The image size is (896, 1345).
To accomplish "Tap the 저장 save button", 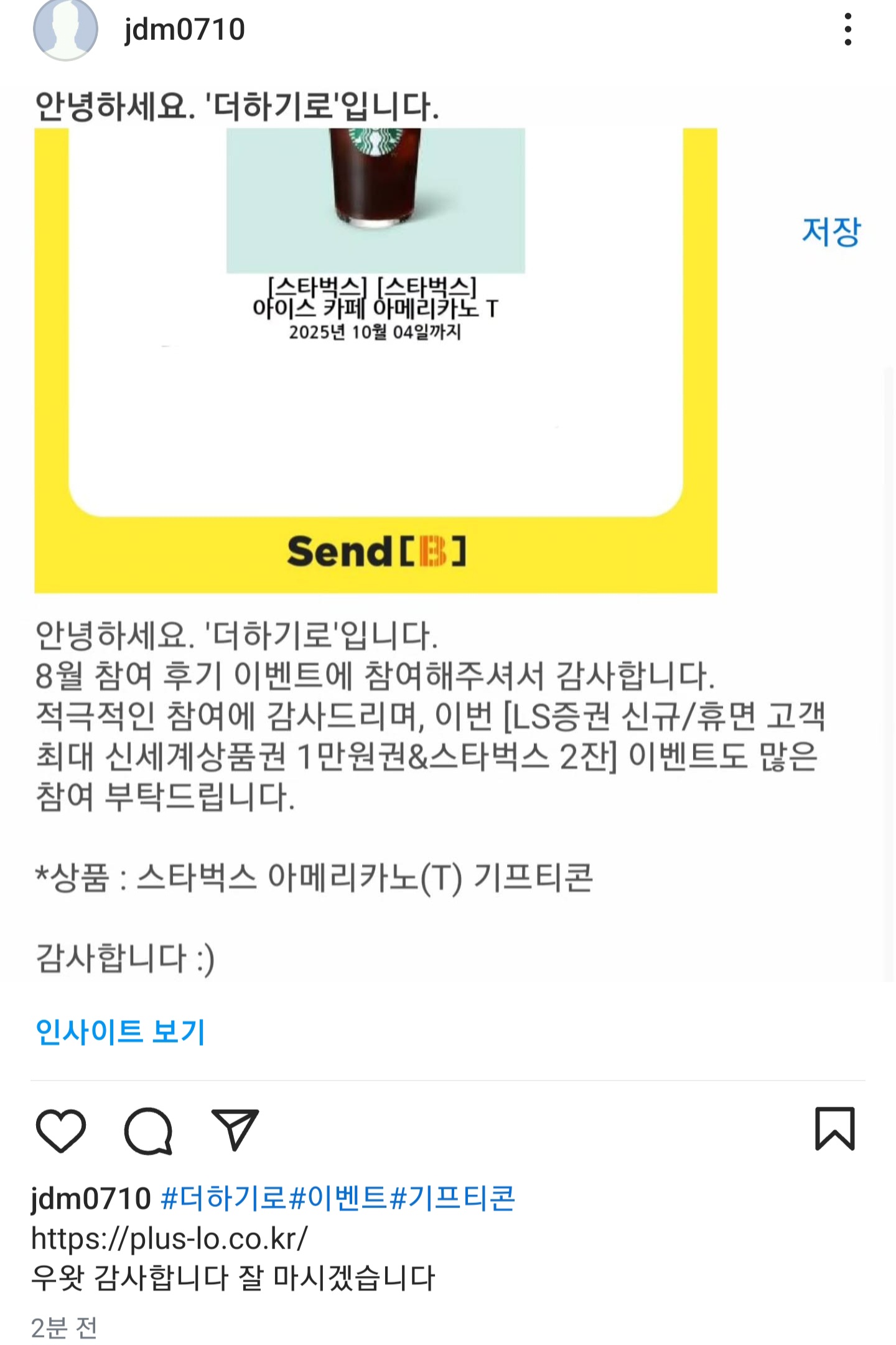I will pyautogui.click(x=831, y=232).
